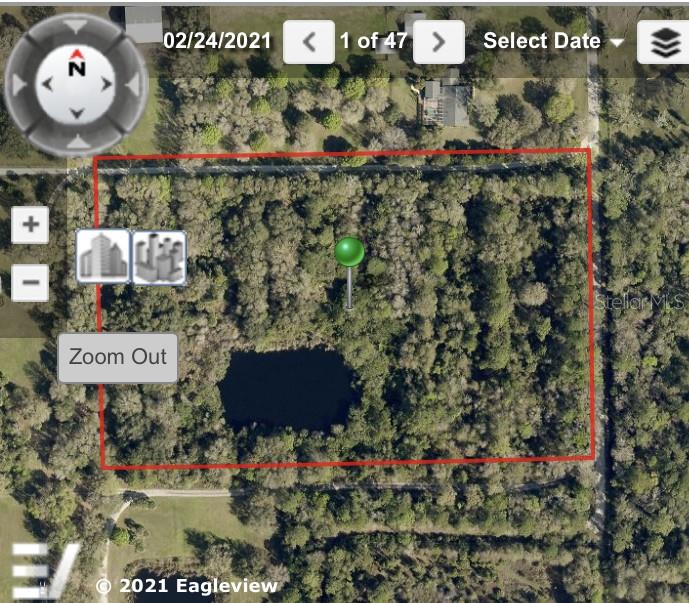Pan the map west with the compass left arrow

[21, 84]
